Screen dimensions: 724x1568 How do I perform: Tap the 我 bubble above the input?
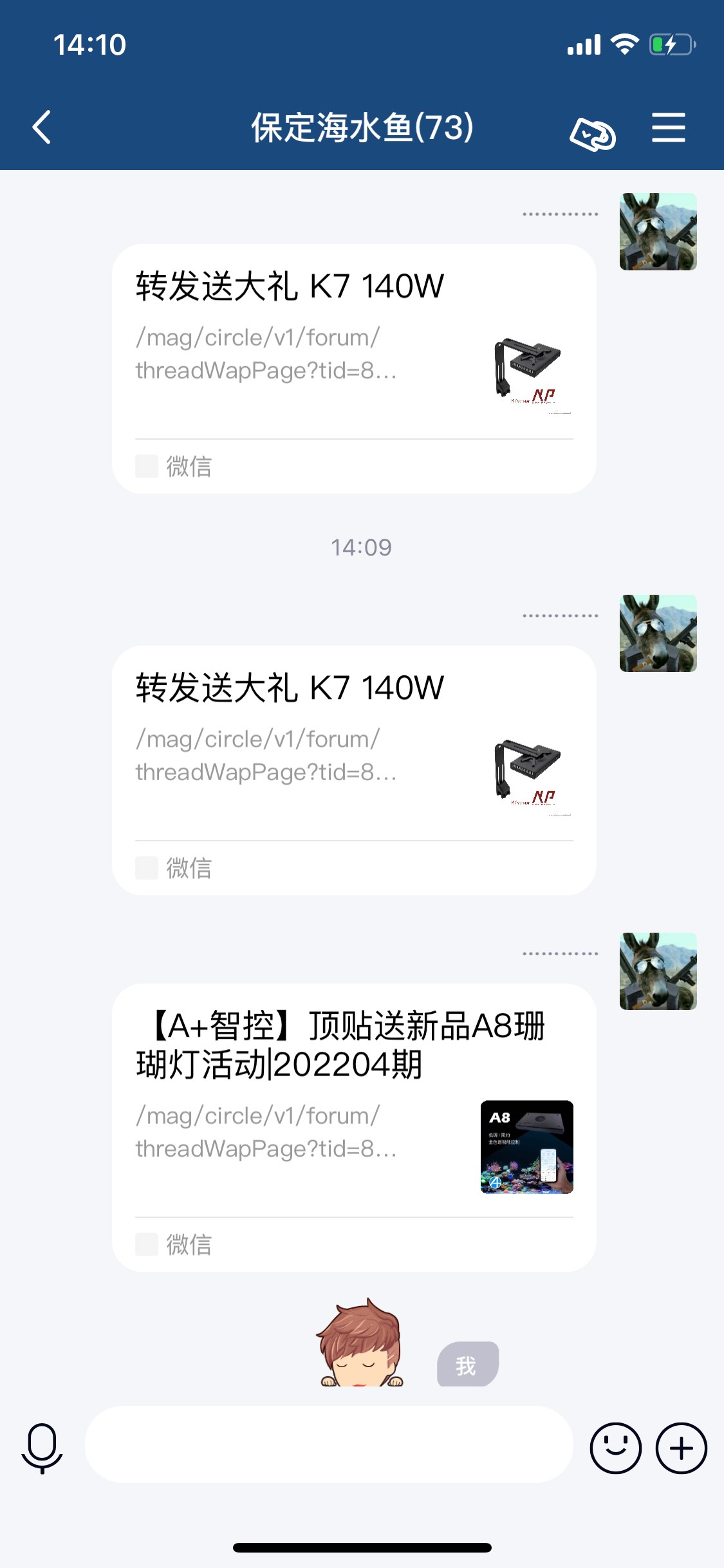[x=467, y=1364]
